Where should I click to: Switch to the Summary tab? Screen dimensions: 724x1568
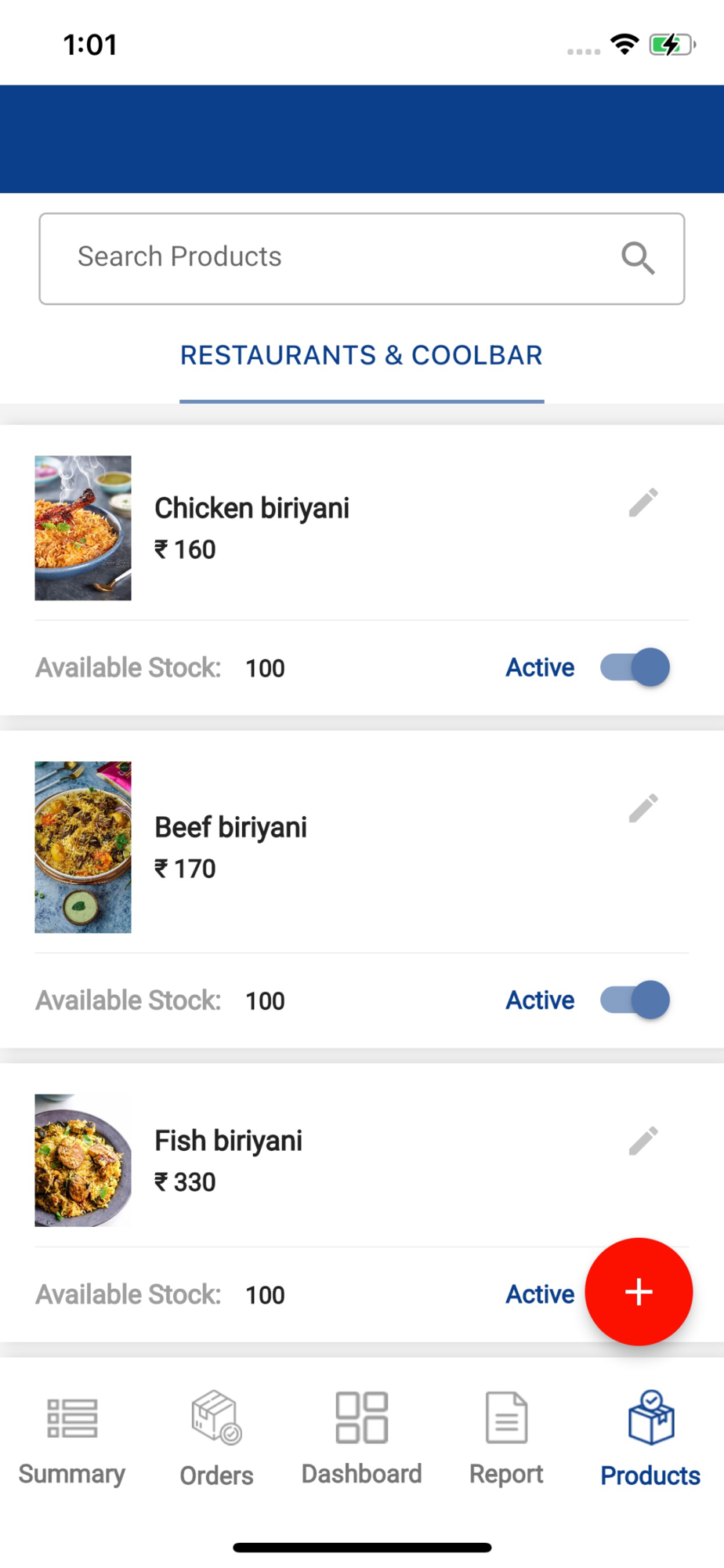pos(72,1439)
